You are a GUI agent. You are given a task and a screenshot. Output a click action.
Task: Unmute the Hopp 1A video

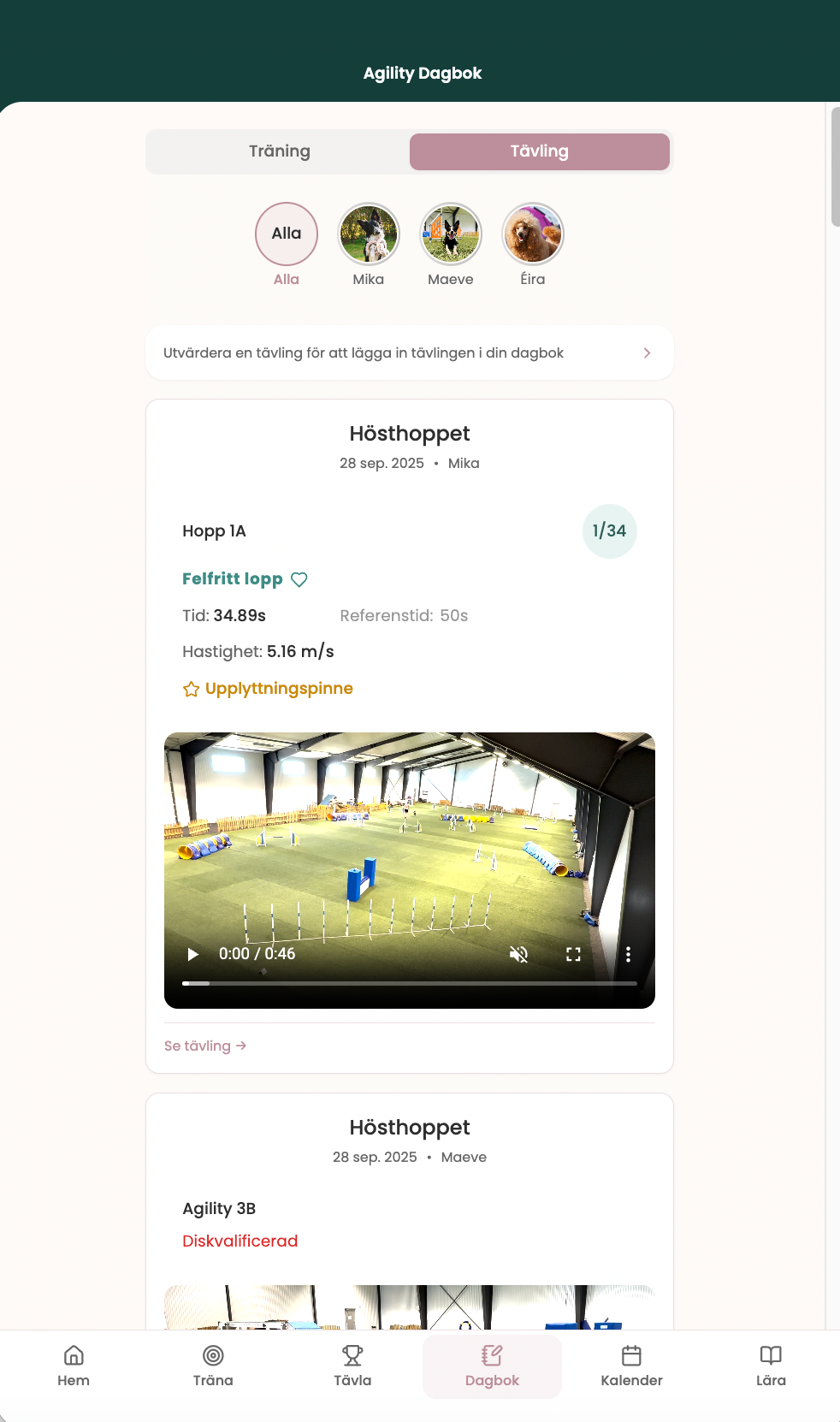tap(518, 954)
